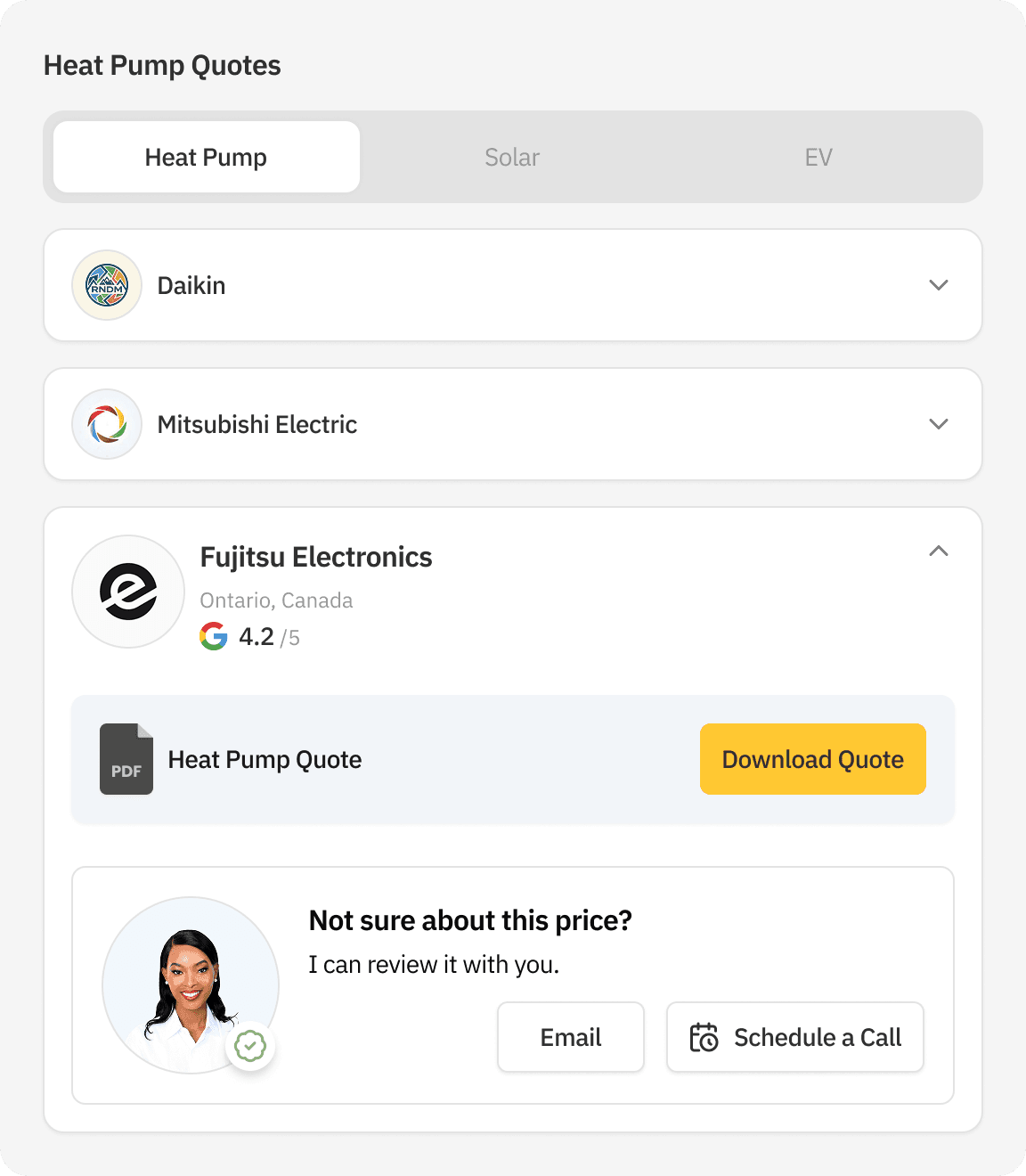The width and height of the screenshot is (1026, 1176).
Task: Click the Fujitsu Electronics 'e' logo
Action: click(x=127, y=591)
